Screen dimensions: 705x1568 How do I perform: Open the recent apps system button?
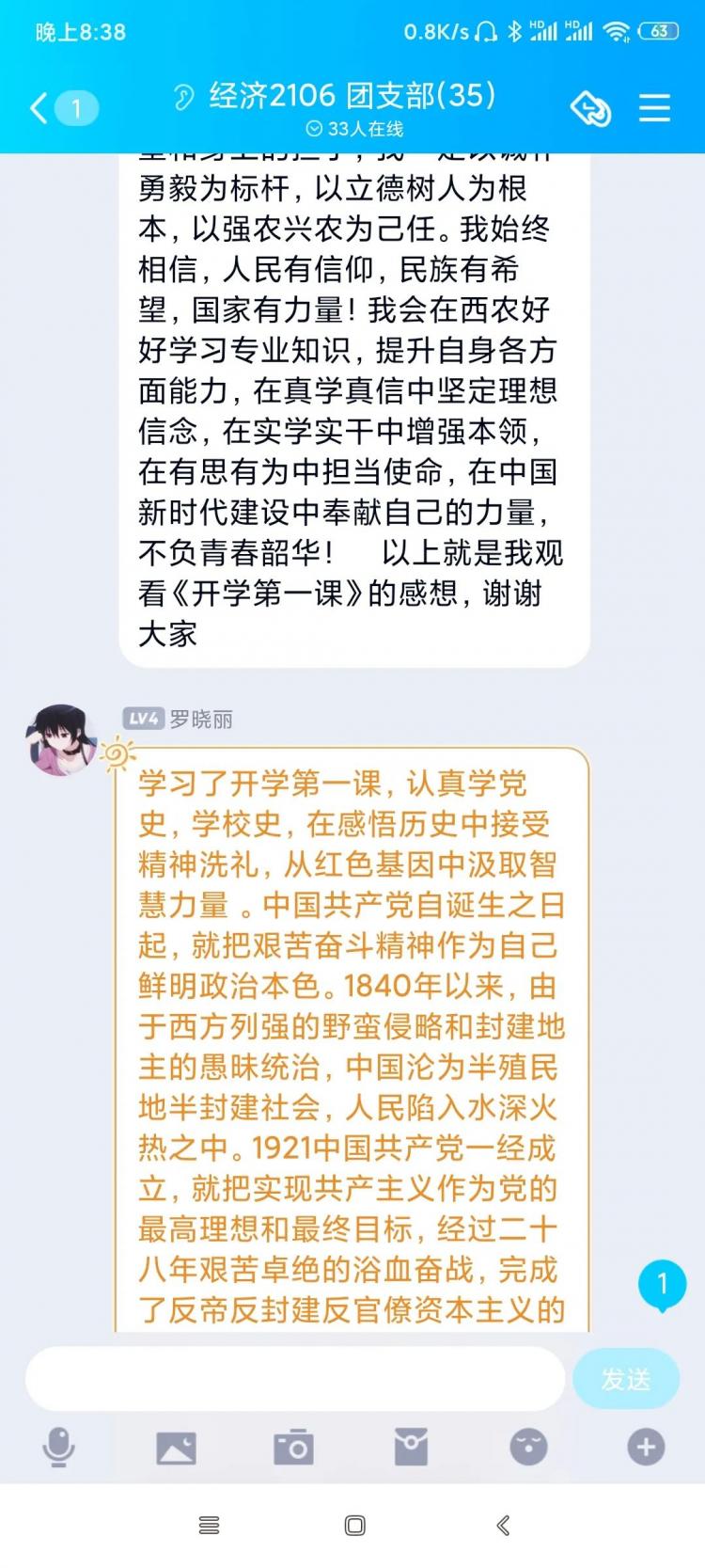point(210,1526)
